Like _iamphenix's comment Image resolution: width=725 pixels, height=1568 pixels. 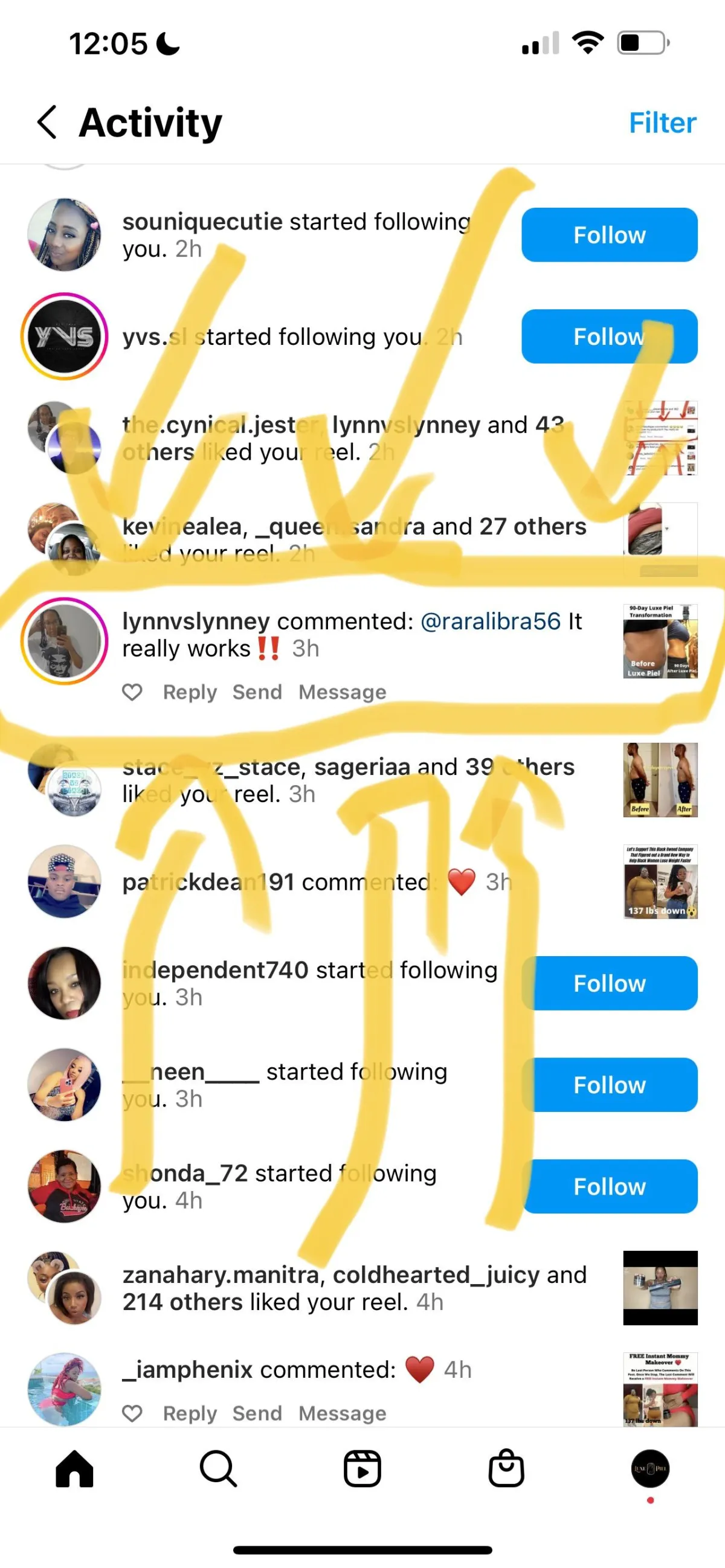pyautogui.click(x=132, y=1413)
